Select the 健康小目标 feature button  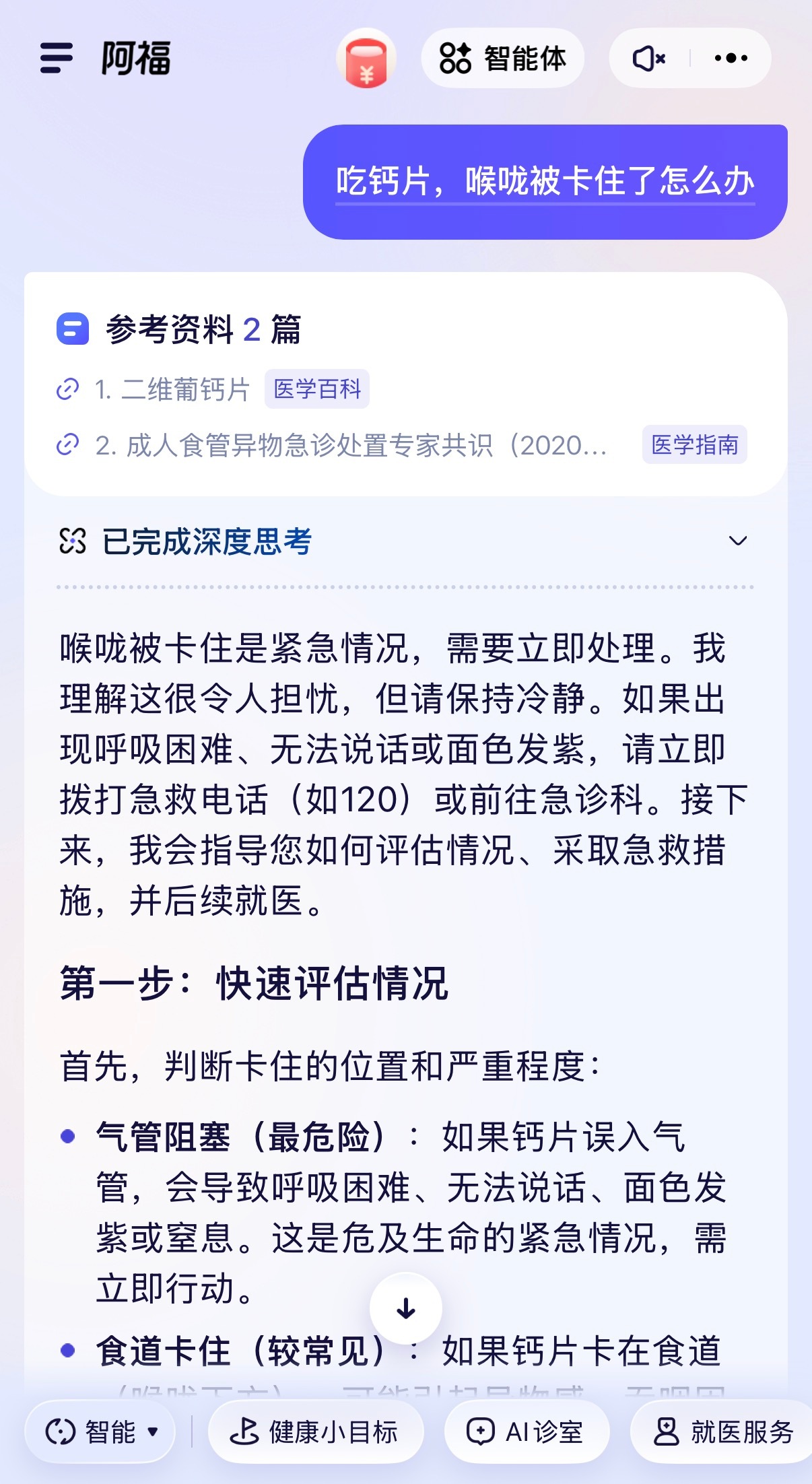(314, 1431)
